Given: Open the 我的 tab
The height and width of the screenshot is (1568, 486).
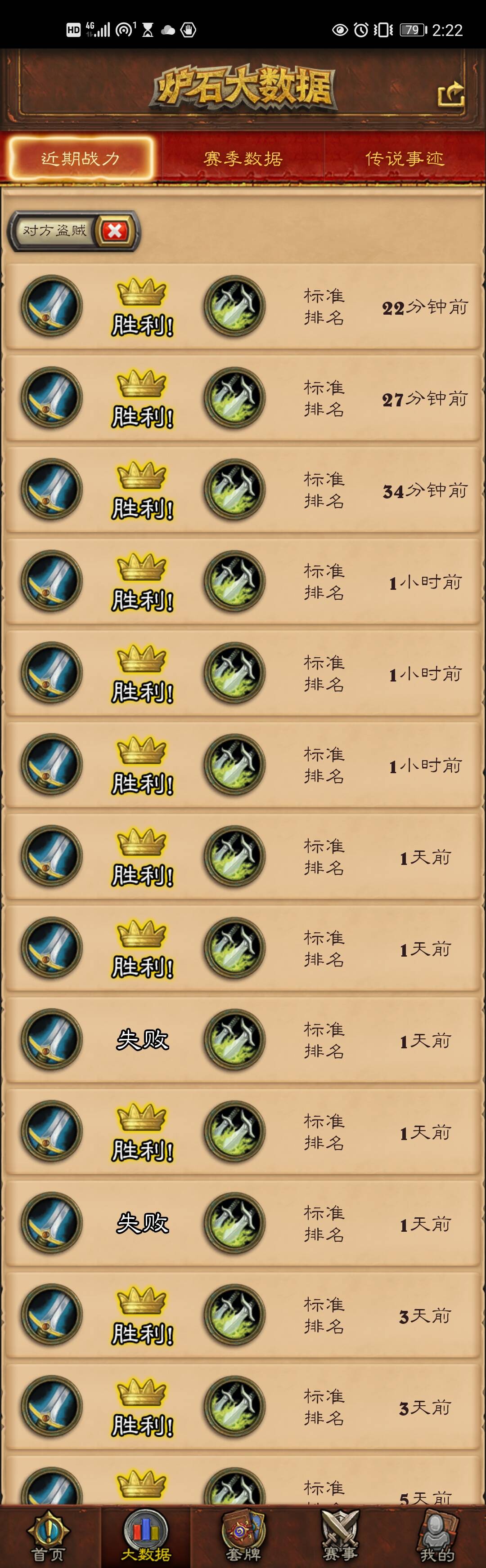Looking at the screenshot, I should coord(436,1537).
